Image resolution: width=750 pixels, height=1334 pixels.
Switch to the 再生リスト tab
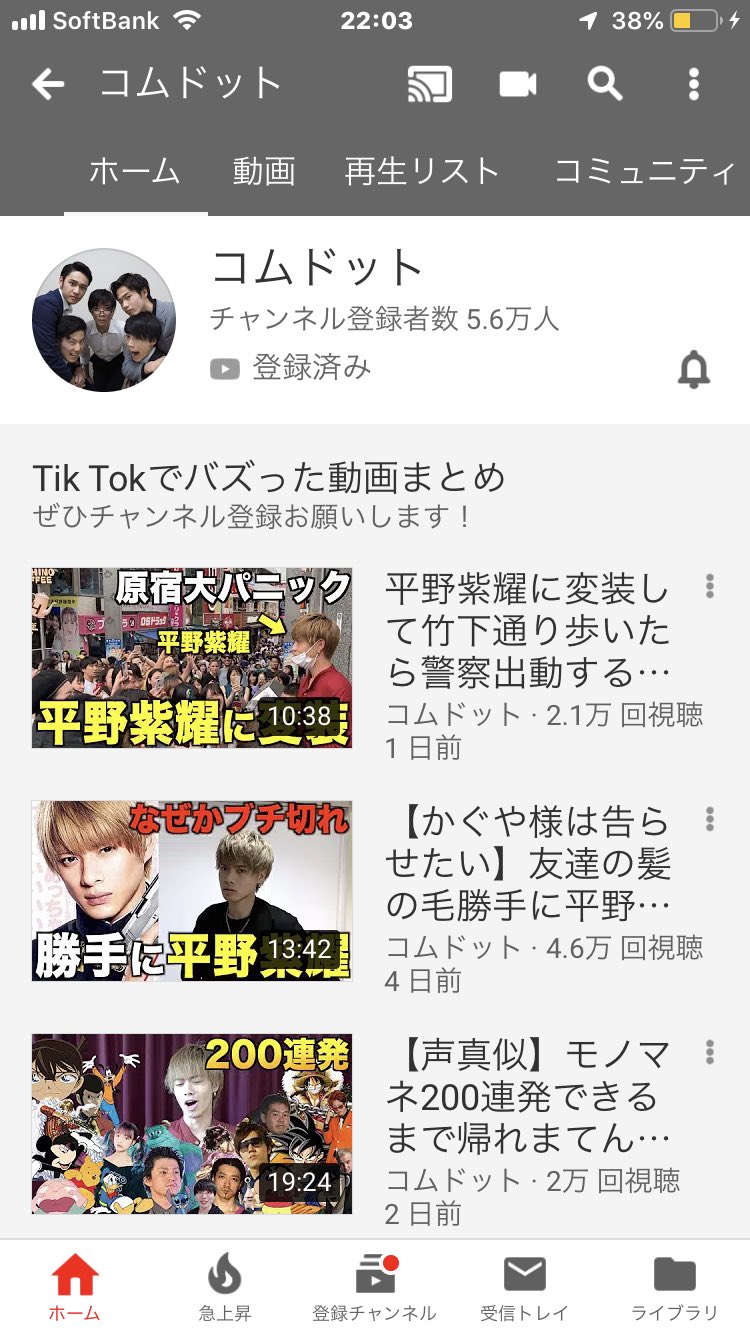(422, 171)
